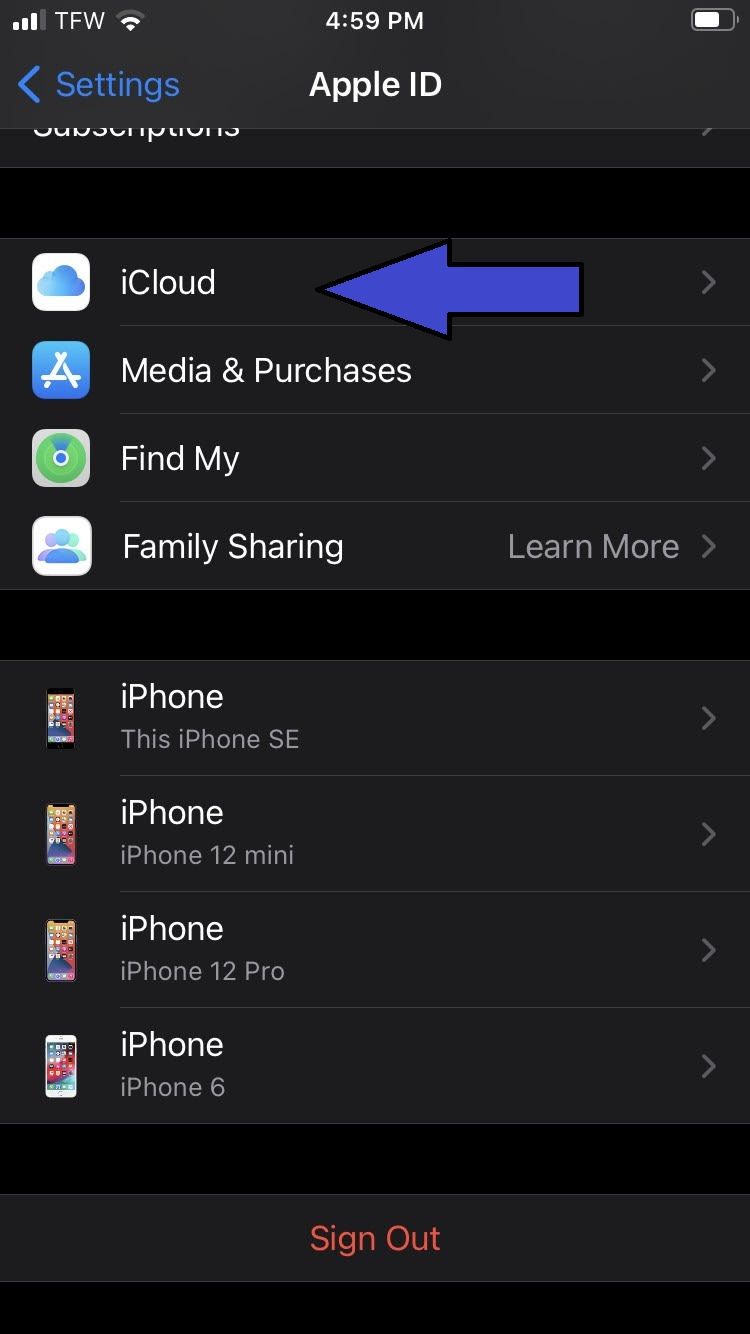Tap the iPhone 12 mini device icon
Image resolution: width=750 pixels, height=1334 pixels.
pyautogui.click(x=61, y=833)
